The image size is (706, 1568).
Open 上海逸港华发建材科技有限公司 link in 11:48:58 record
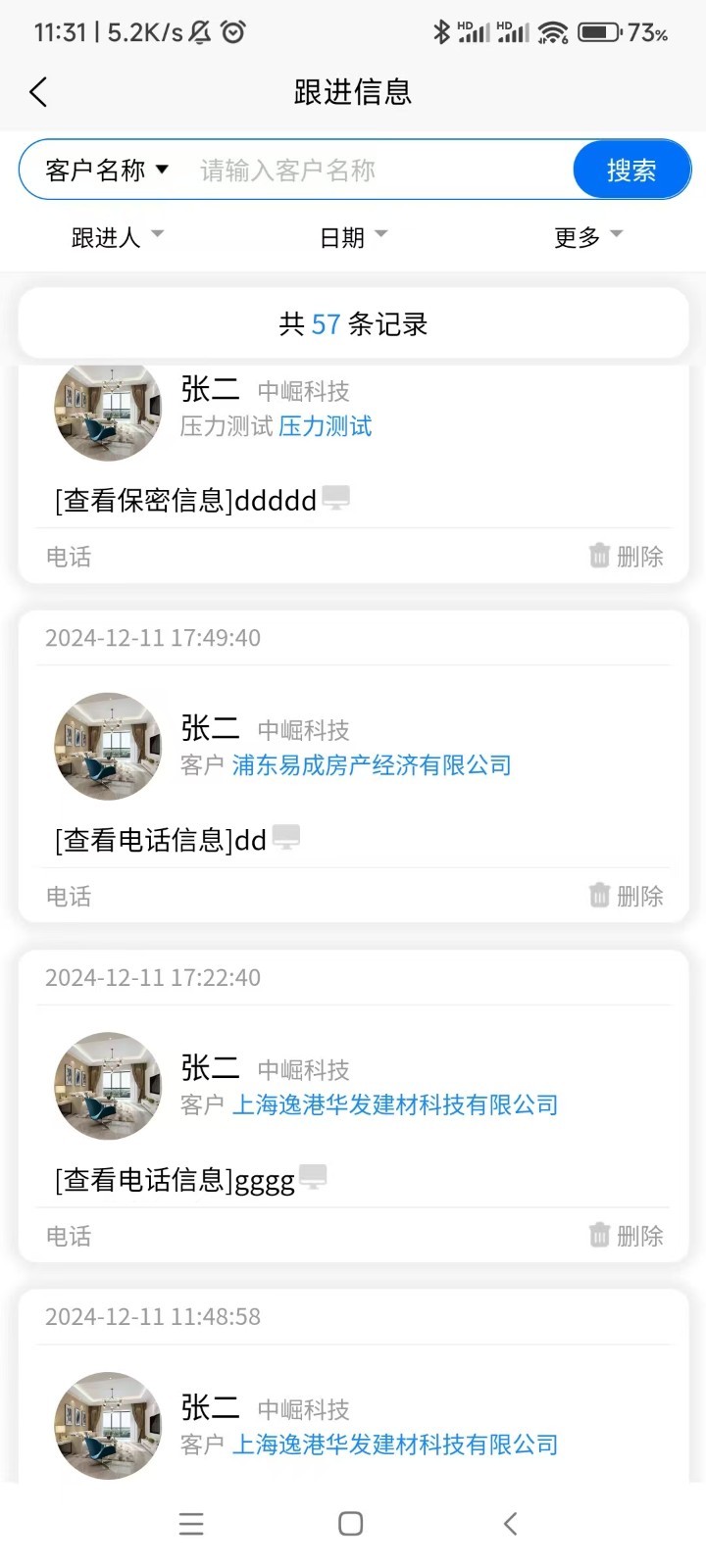(x=394, y=1445)
